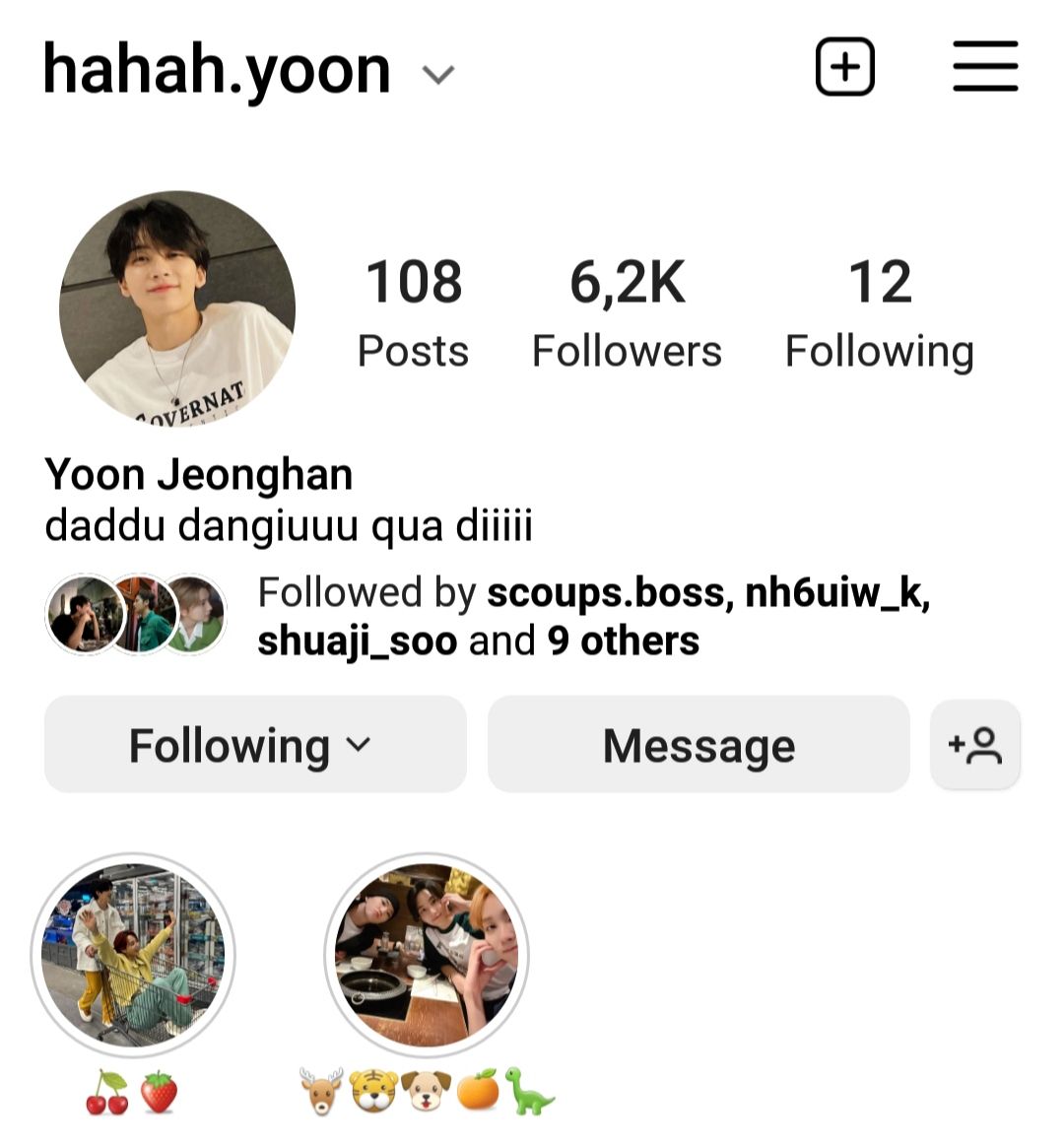The image size is (1064, 1147).
Task: Show suggested people with the add-person icon
Action: (974, 745)
